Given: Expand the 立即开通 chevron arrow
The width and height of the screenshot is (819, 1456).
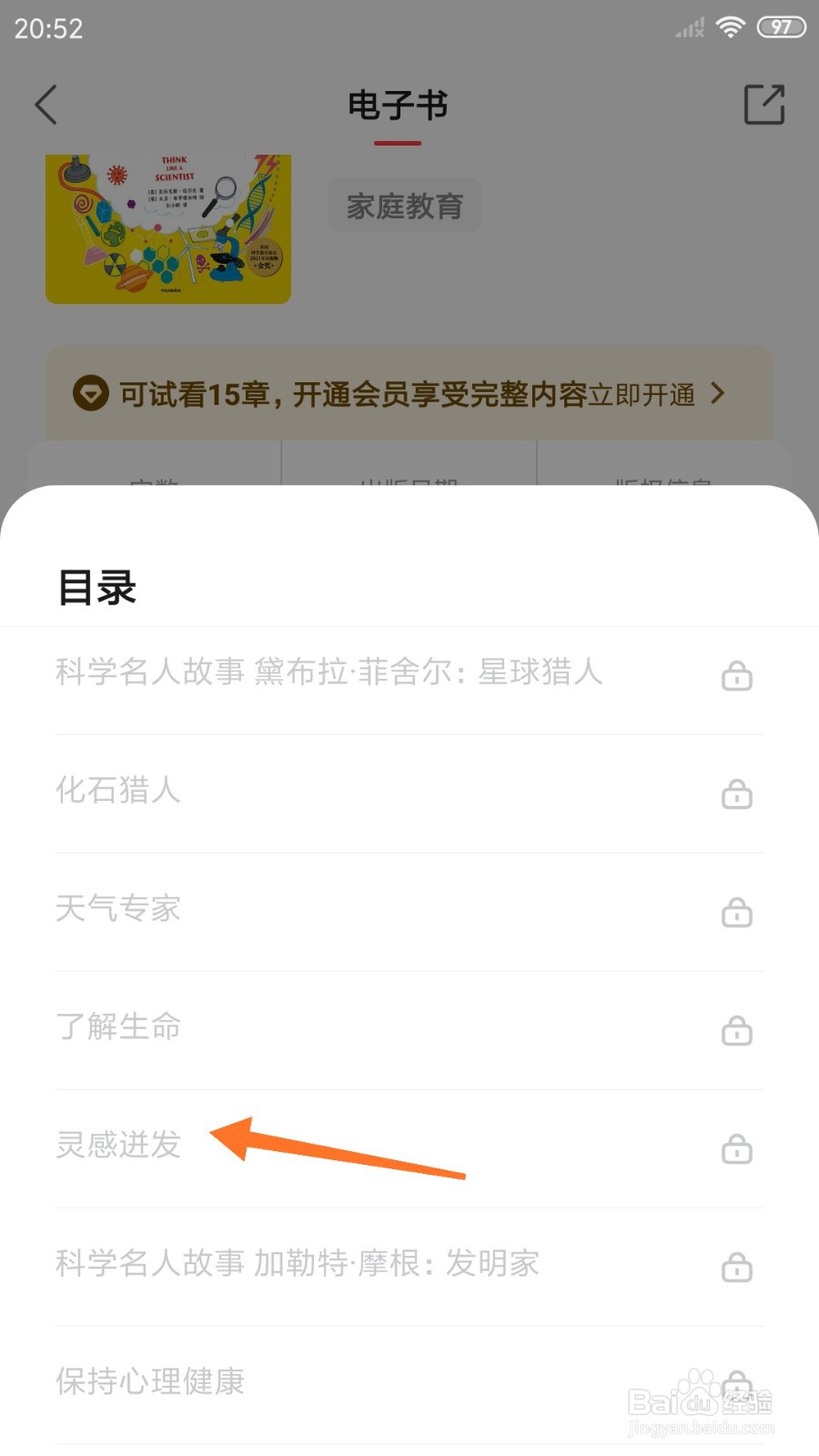Looking at the screenshot, I should (718, 394).
